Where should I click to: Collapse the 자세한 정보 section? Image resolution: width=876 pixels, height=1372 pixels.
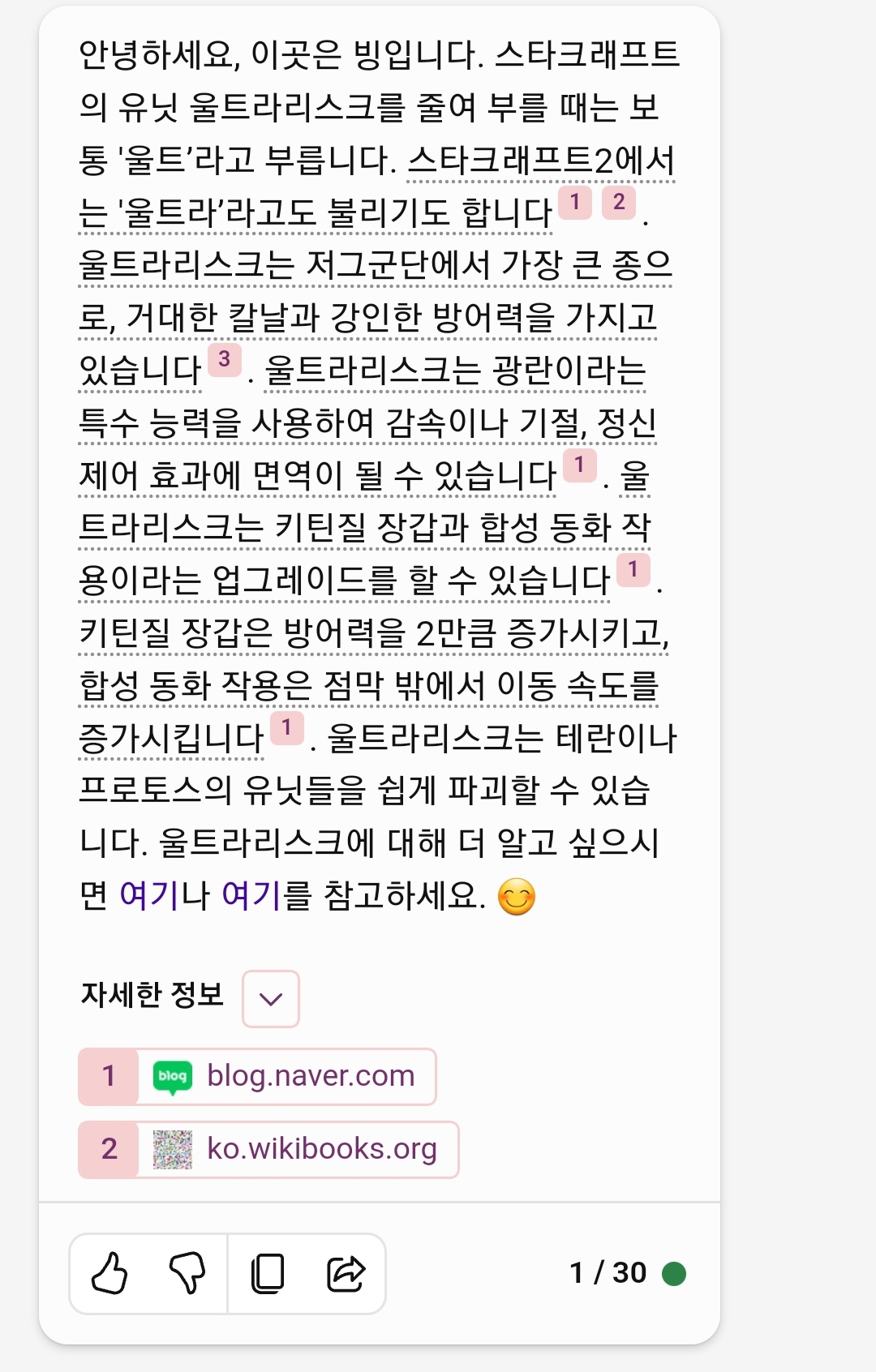point(271,998)
